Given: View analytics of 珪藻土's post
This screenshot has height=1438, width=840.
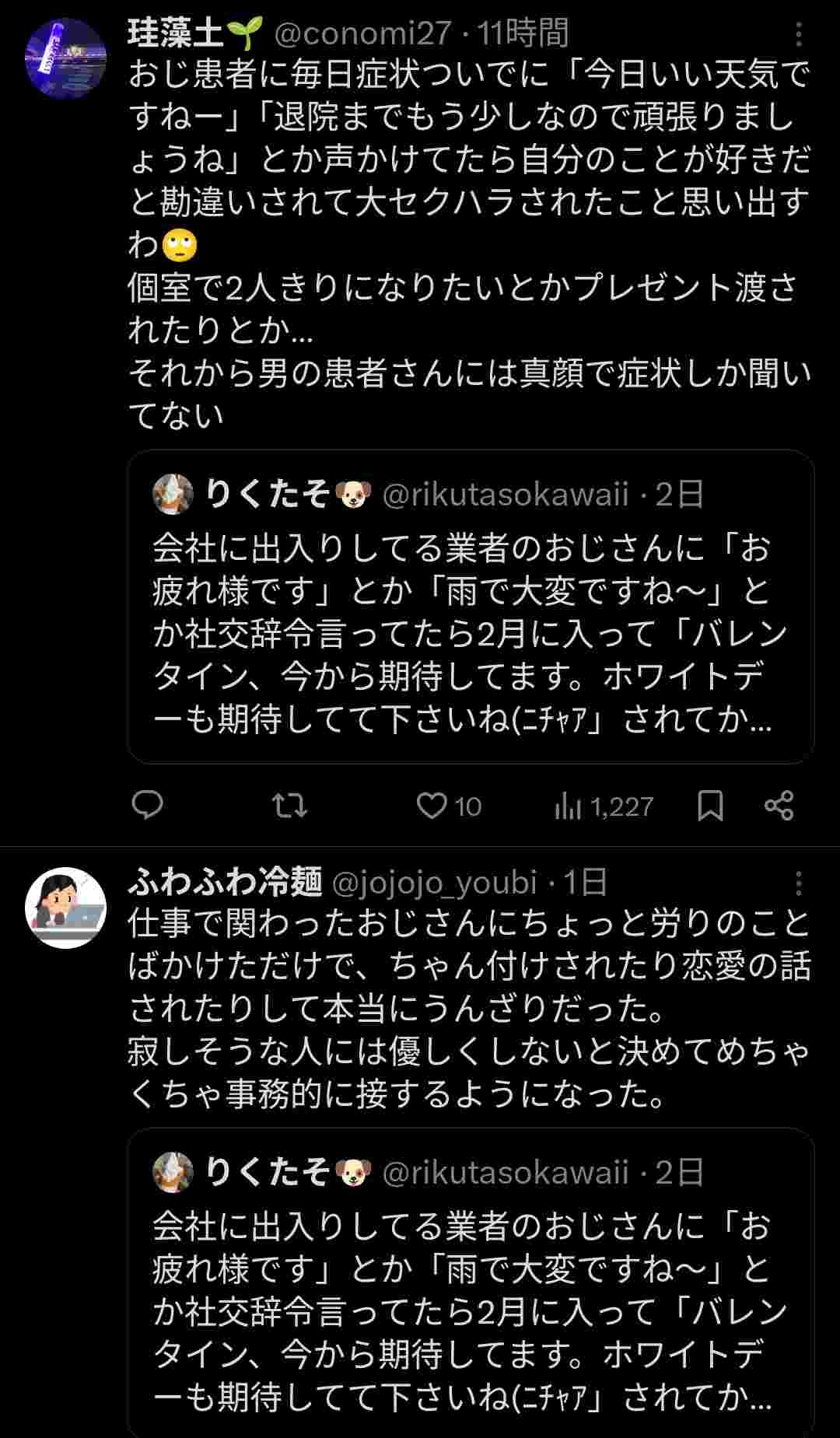Looking at the screenshot, I should point(604,806).
